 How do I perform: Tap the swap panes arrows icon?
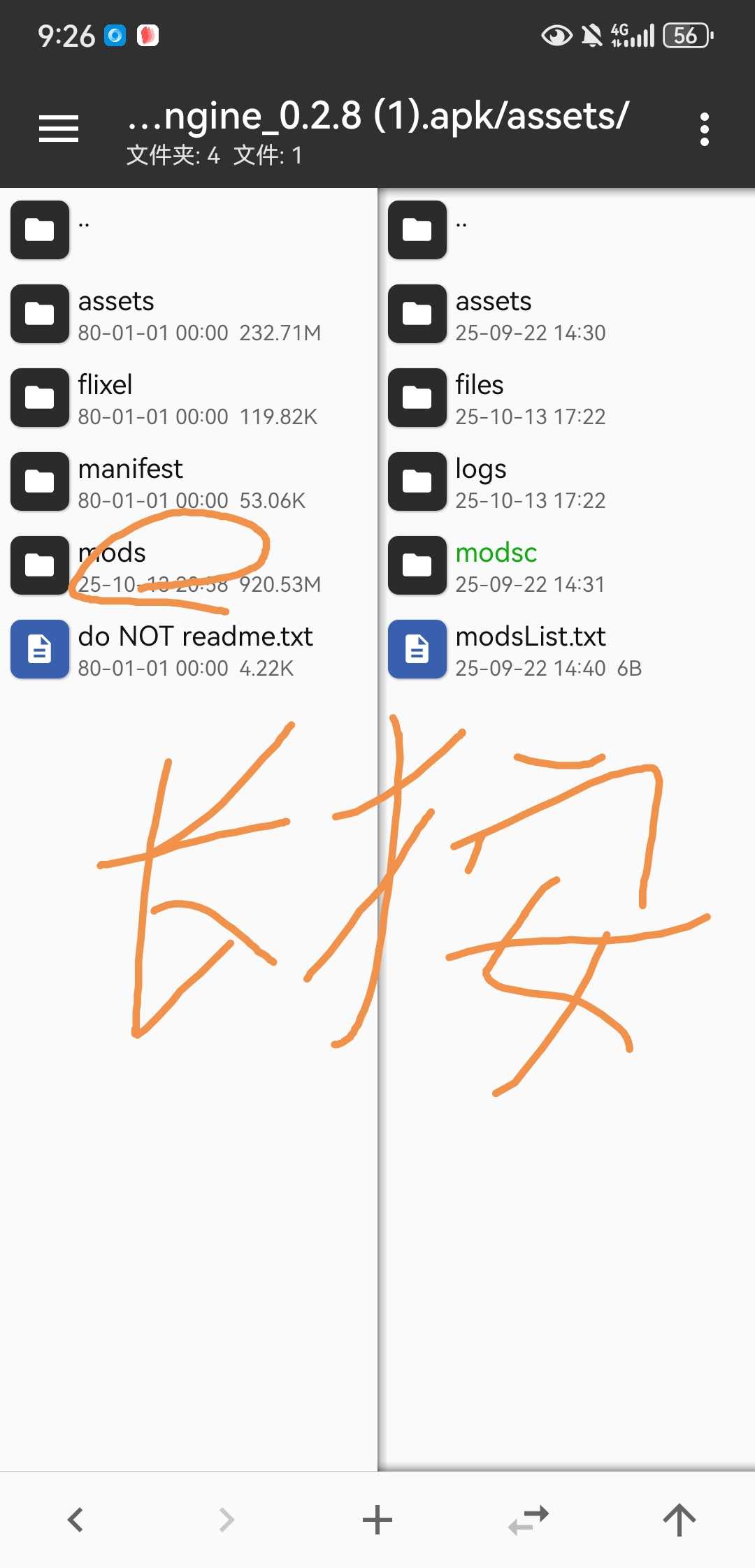(528, 1519)
